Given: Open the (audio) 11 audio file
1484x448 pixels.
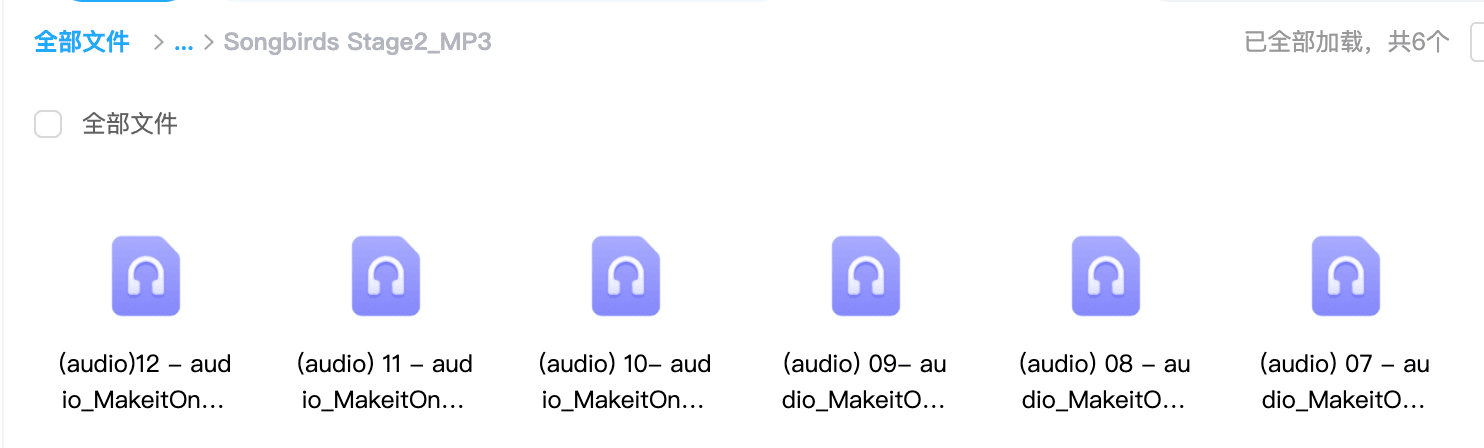Looking at the screenshot, I should 385,276.
